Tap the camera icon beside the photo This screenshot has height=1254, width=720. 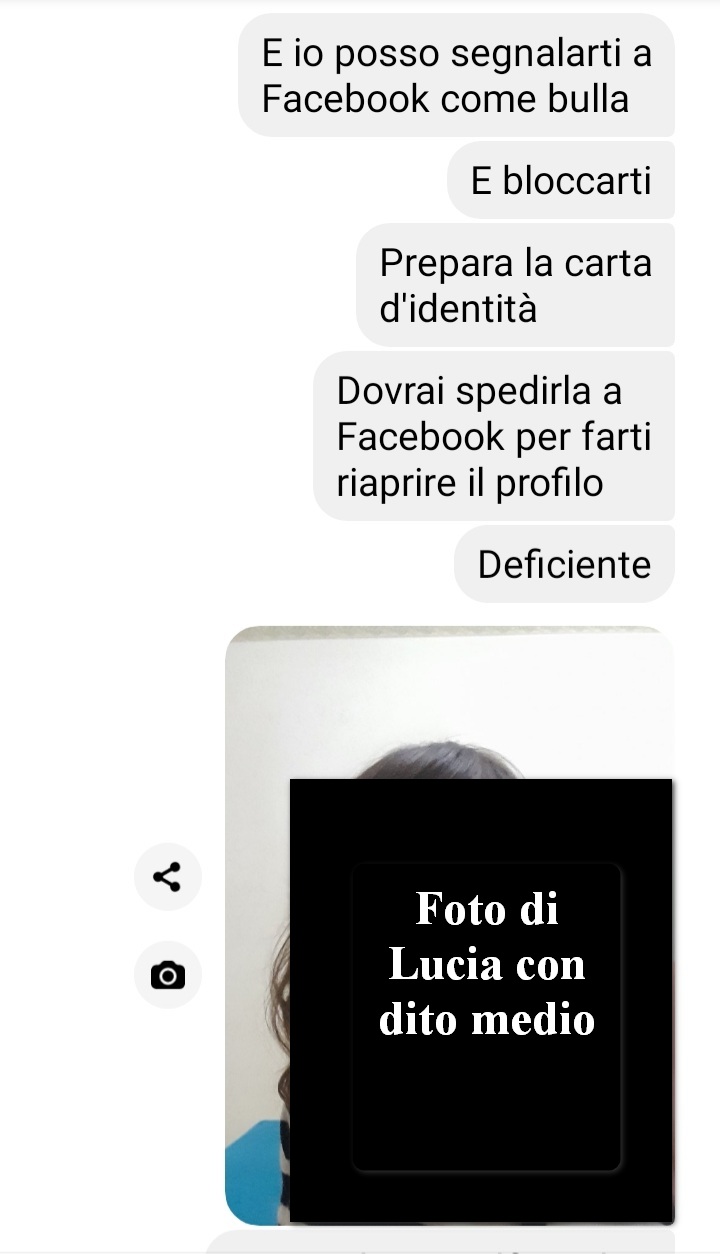coord(167,975)
